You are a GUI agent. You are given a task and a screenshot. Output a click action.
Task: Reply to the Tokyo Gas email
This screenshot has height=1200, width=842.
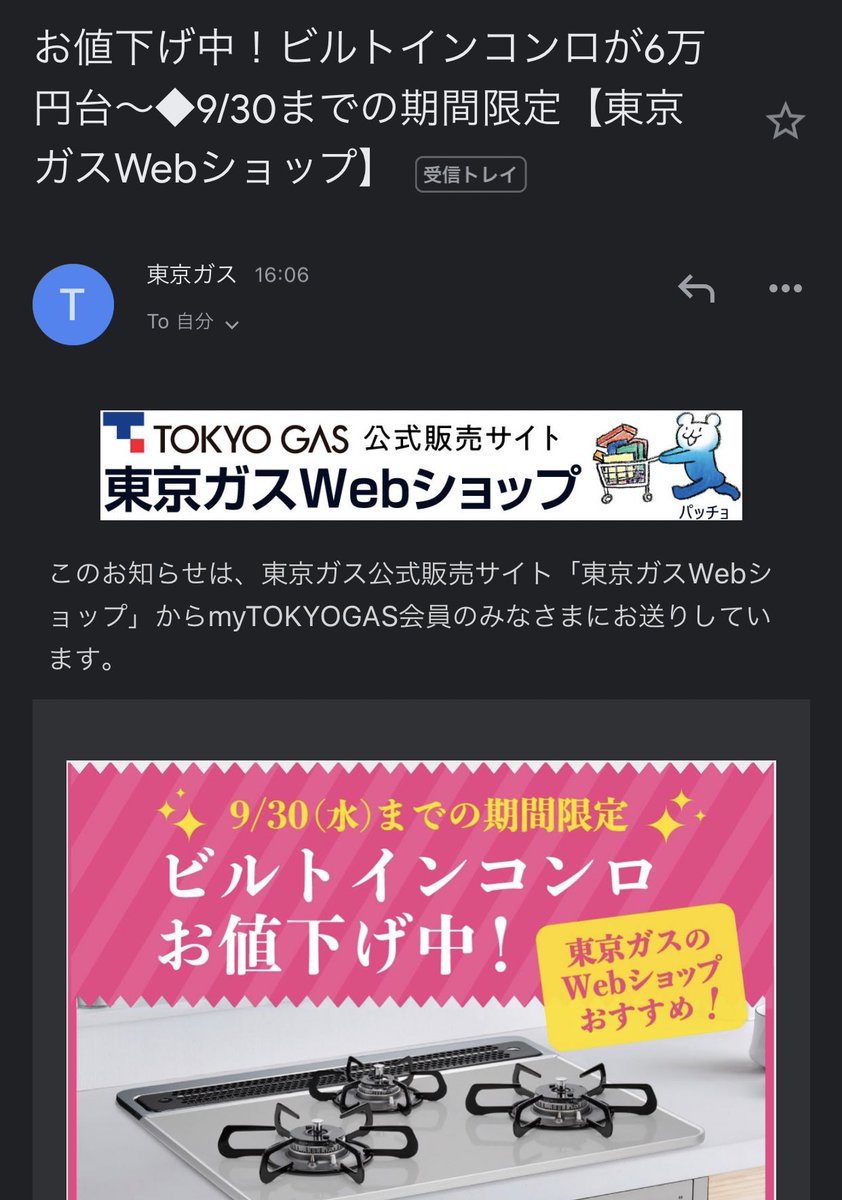[697, 289]
